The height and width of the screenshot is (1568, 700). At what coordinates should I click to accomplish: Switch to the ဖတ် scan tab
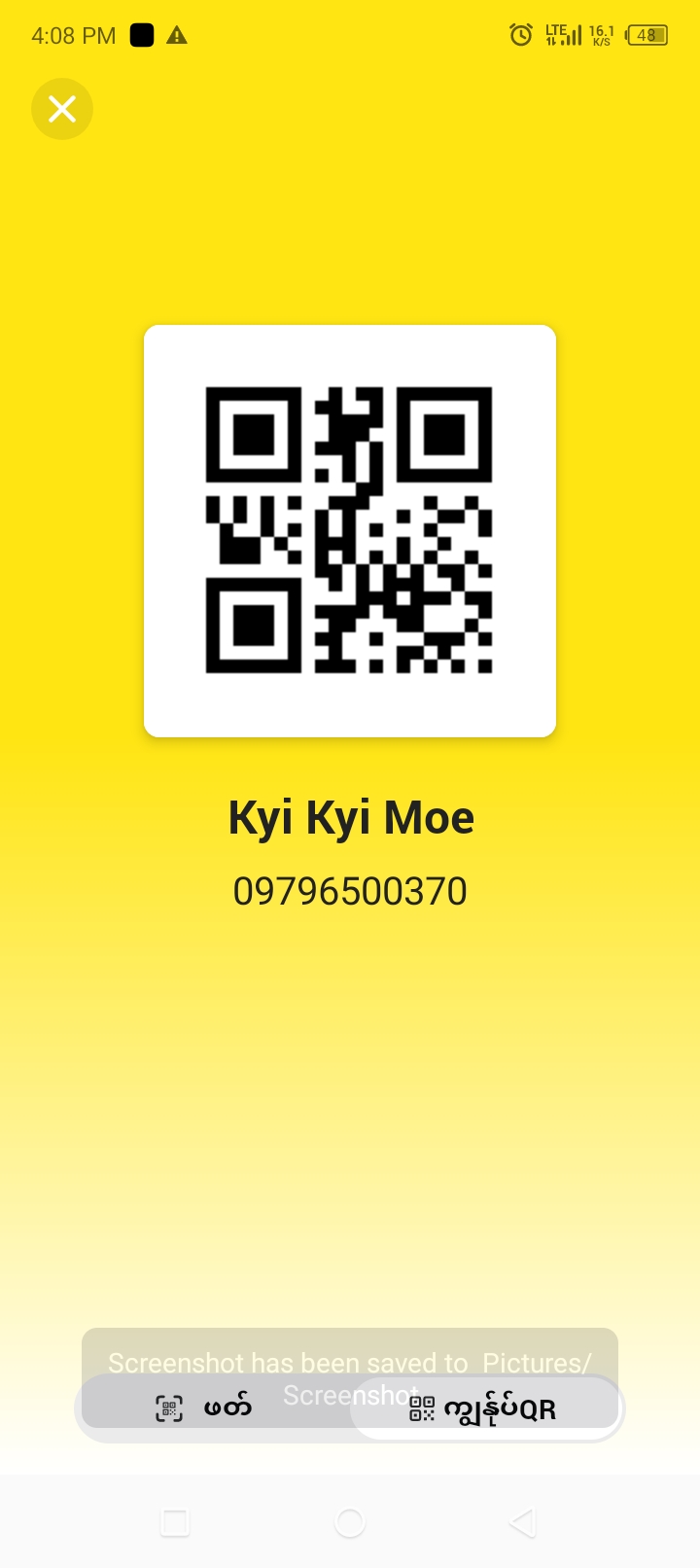[206, 1408]
